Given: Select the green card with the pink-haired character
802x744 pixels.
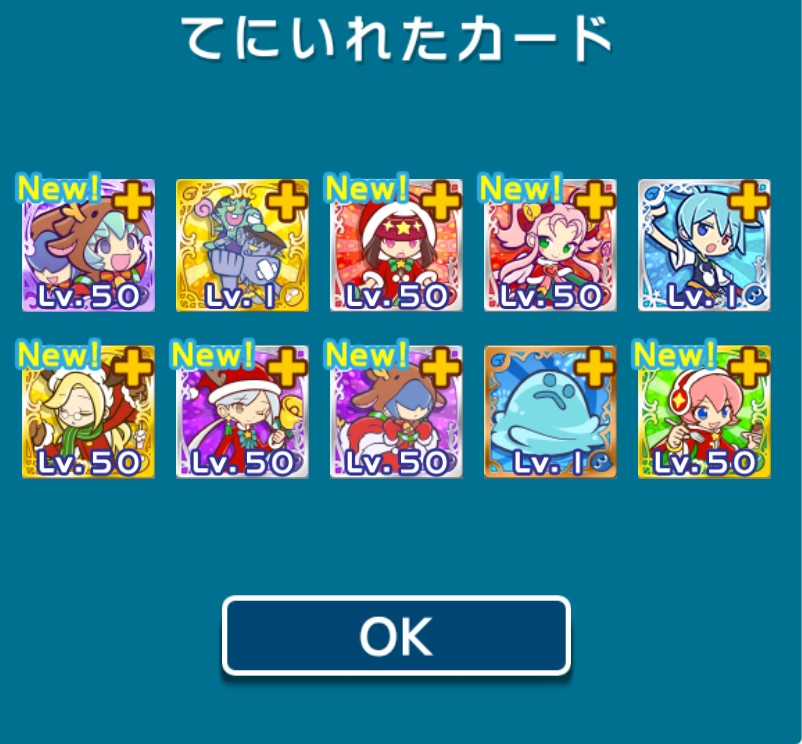Looking at the screenshot, I should 704,411.
